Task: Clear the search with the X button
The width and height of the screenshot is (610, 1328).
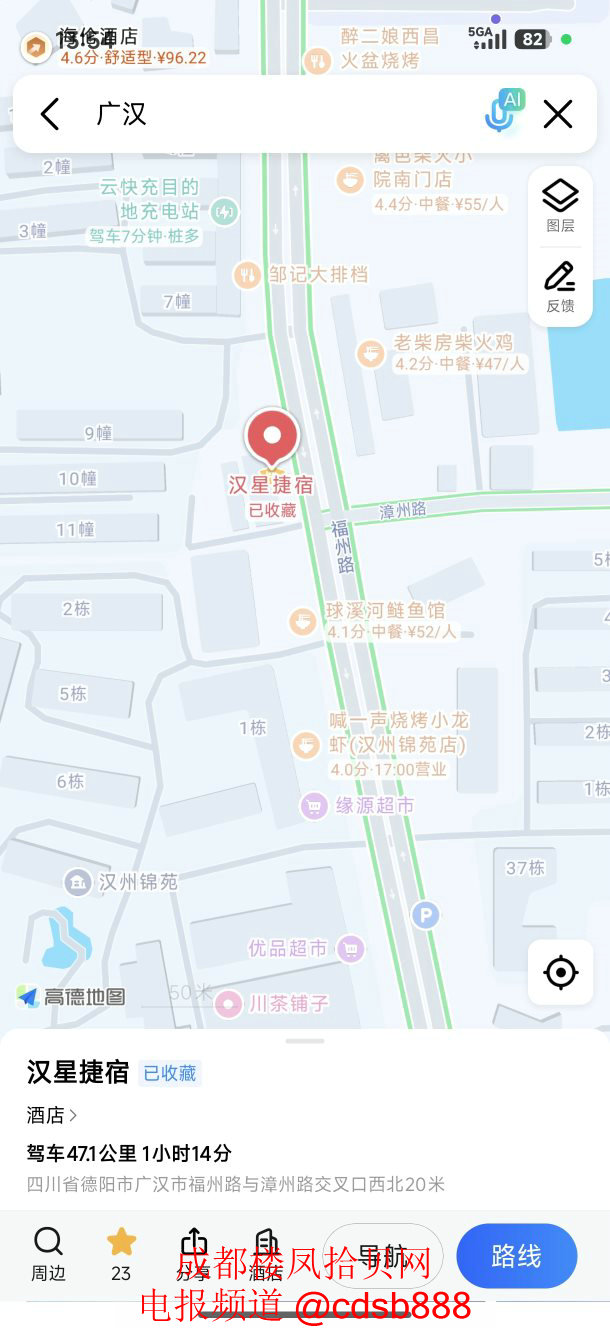Action: click(558, 114)
